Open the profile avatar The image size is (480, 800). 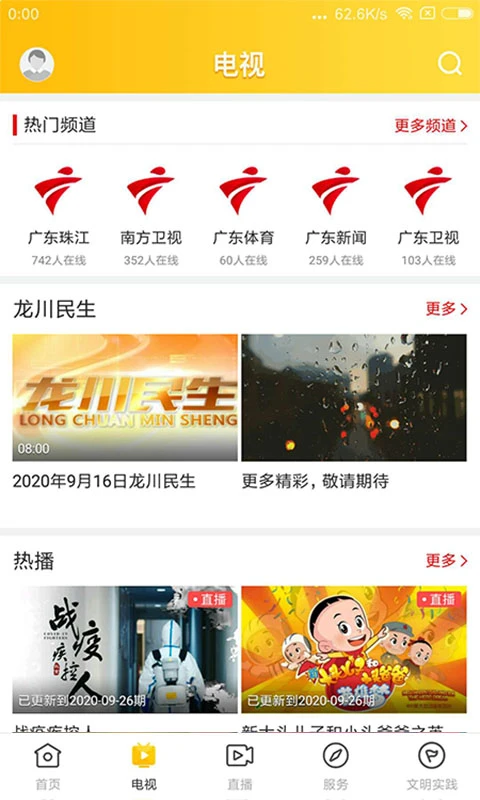tap(37, 64)
